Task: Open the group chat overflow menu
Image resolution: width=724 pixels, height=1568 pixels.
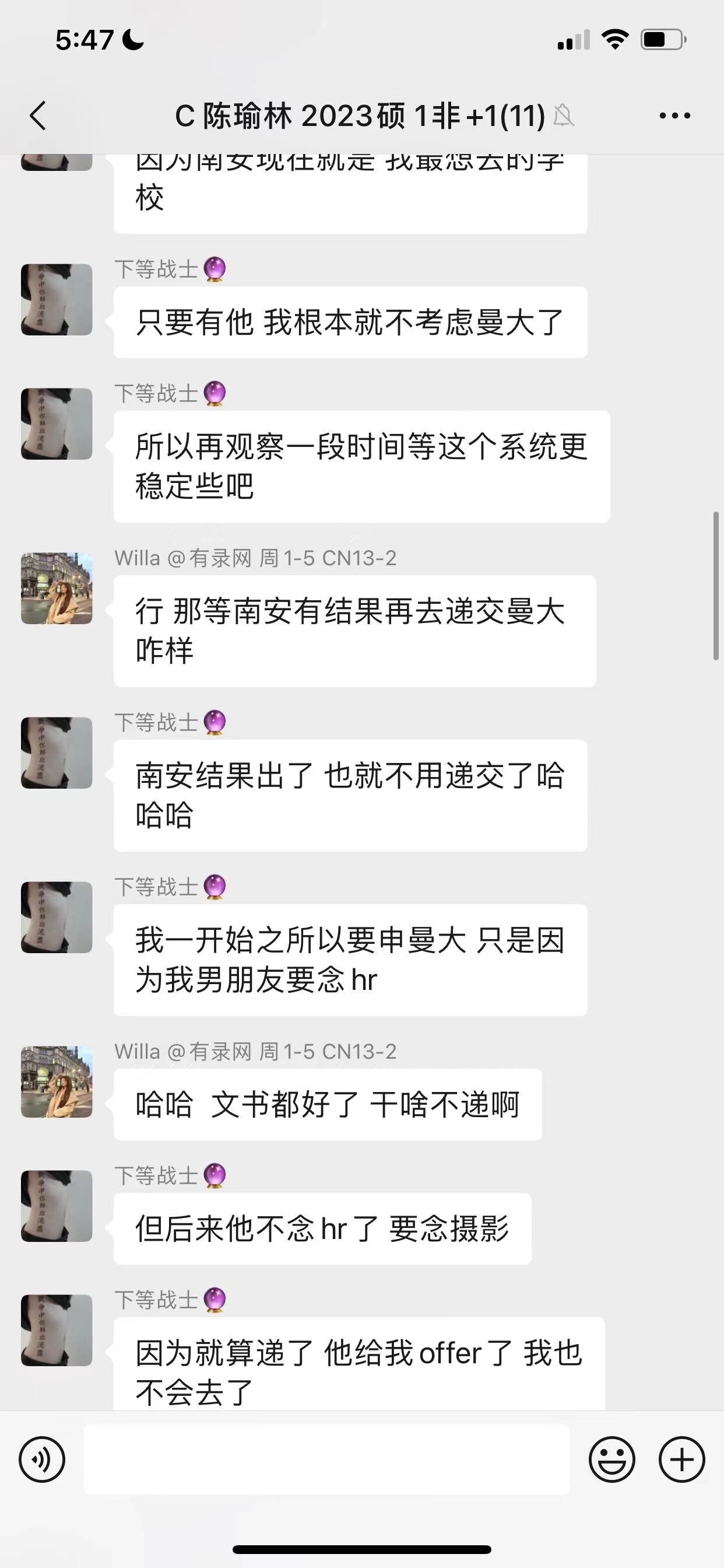Action: (674, 116)
